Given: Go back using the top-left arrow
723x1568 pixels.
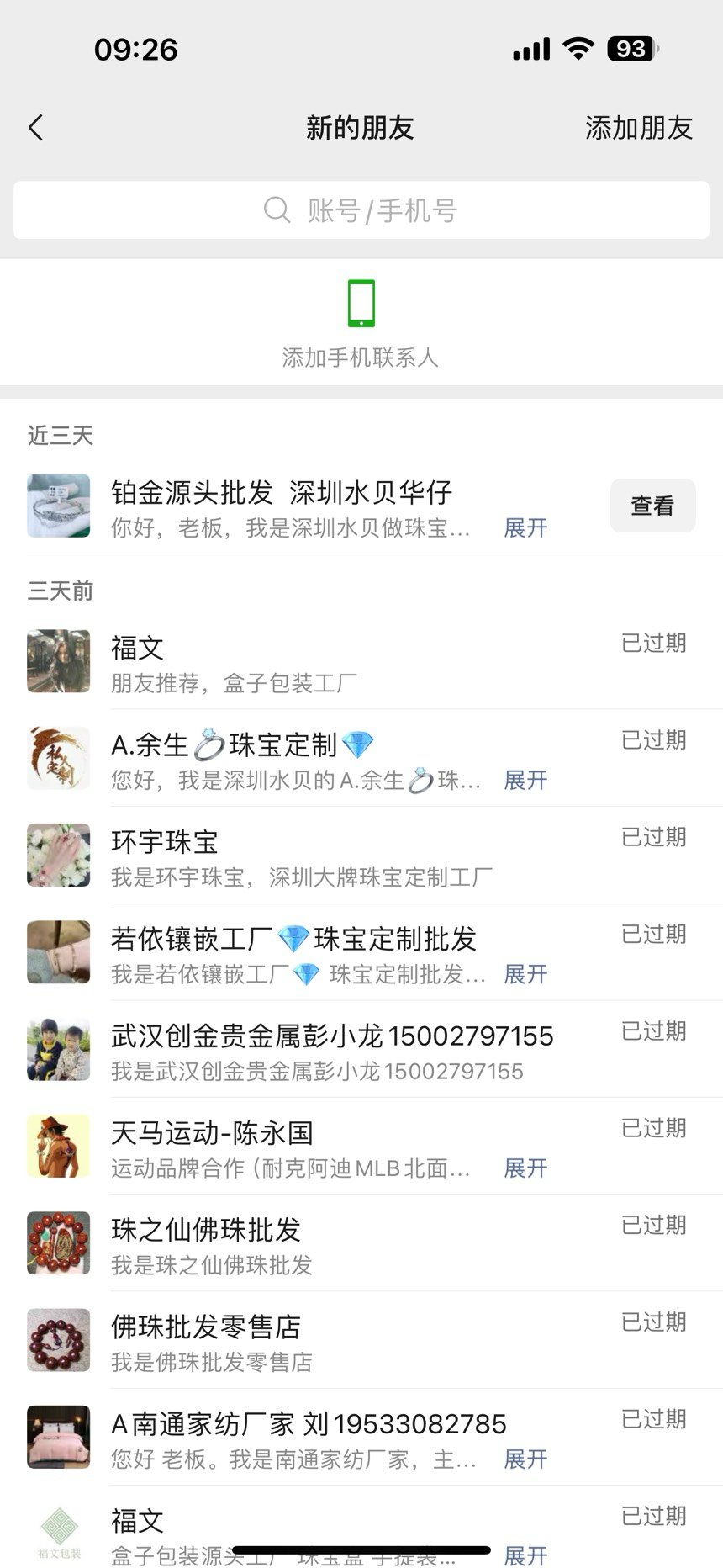Looking at the screenshot, I should click(35, 128).
